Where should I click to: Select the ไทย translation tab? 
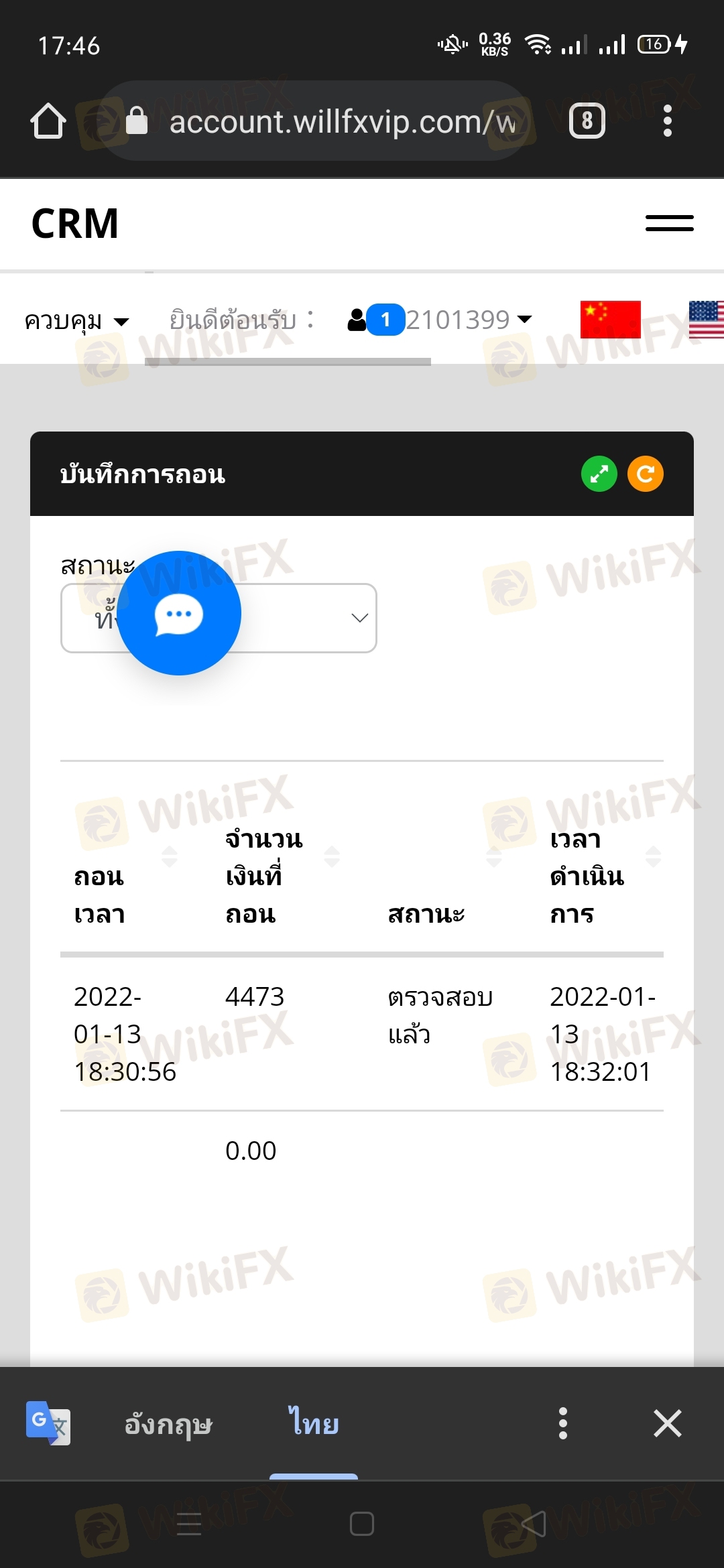[x=313, y=1423]
